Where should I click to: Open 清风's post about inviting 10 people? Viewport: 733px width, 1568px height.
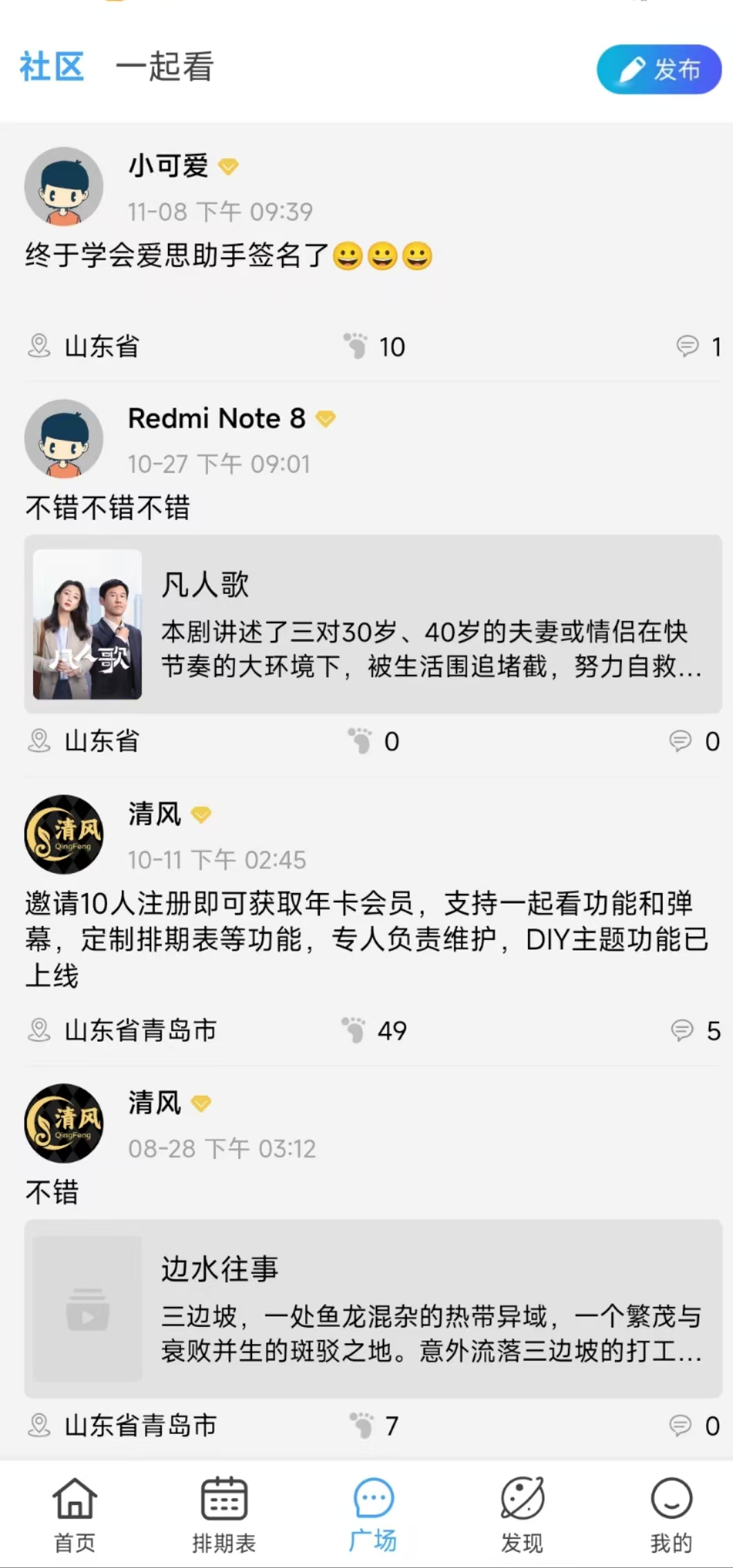click(x=366, y=939)
